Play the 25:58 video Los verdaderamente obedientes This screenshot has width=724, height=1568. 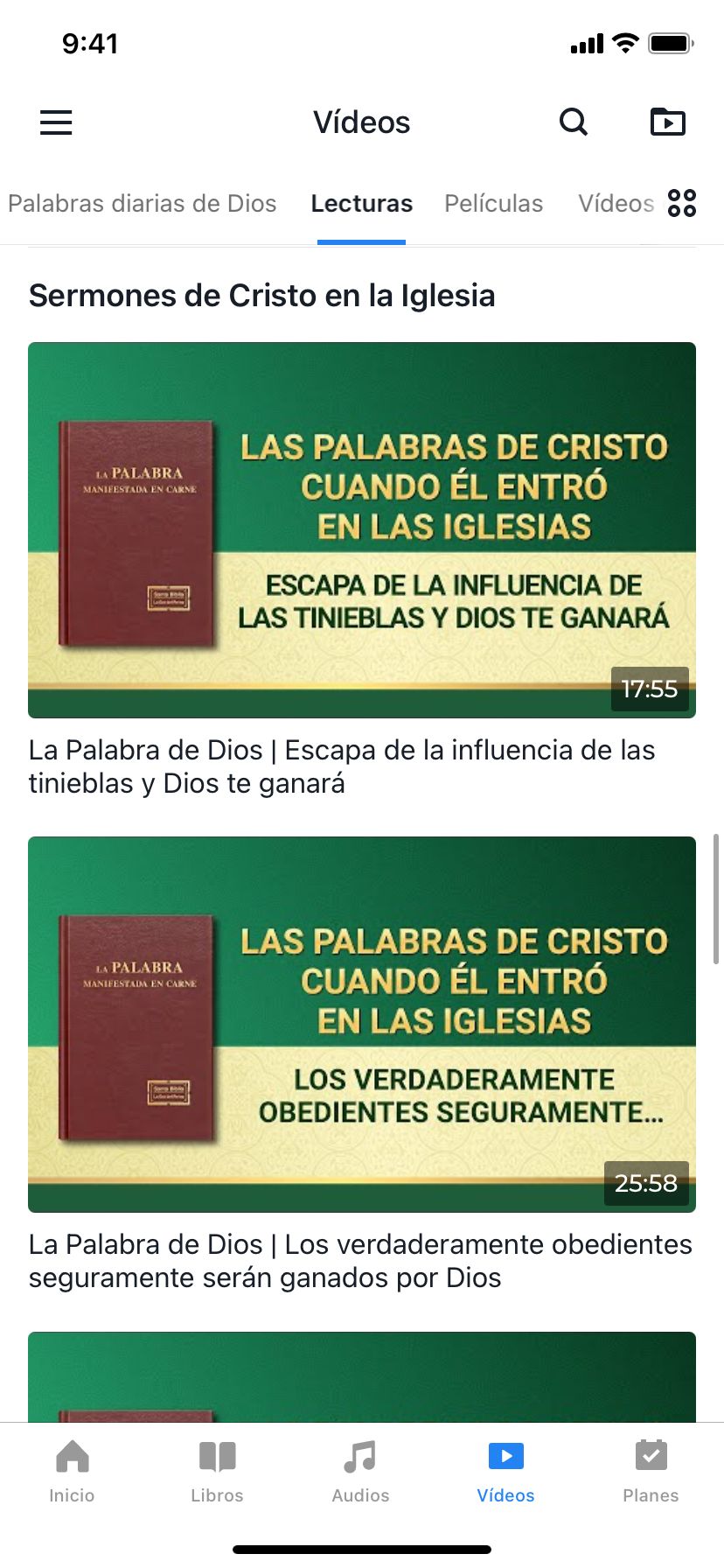click(x=362, y=1025)
